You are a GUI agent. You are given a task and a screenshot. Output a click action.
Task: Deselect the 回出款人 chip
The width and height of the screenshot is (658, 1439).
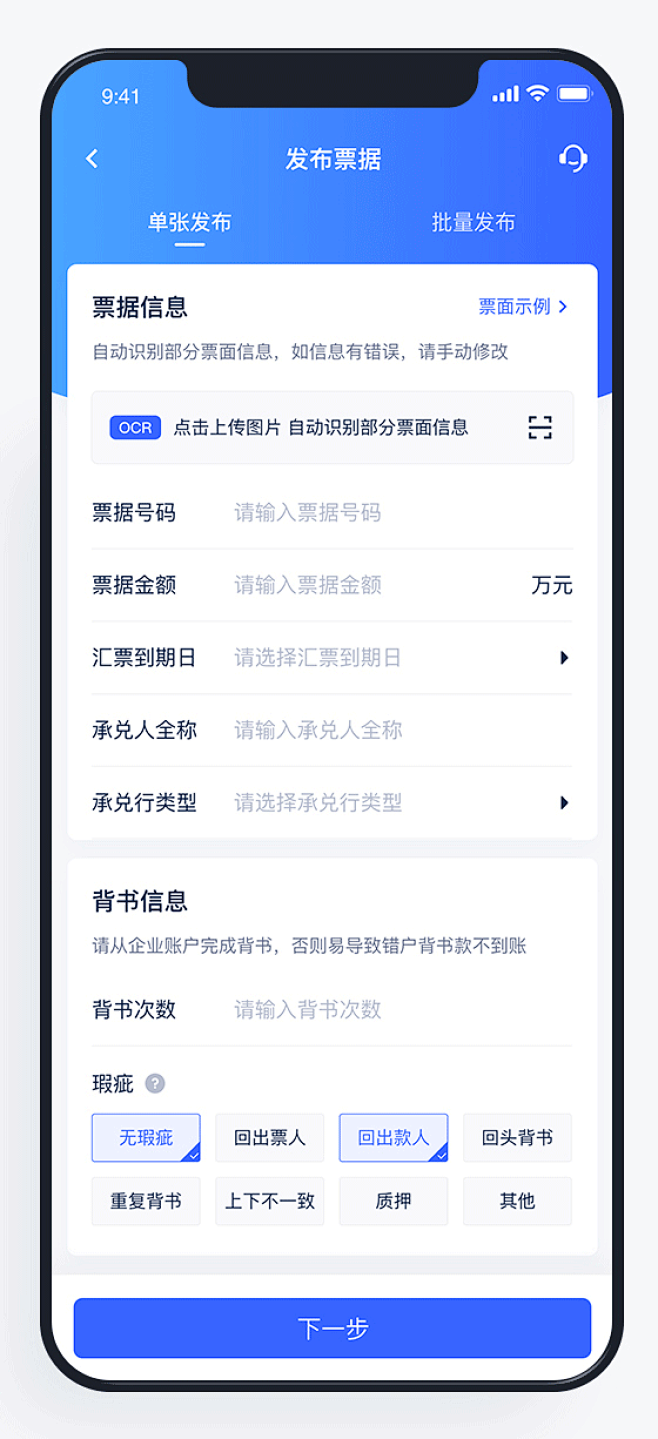point(394,1138)
